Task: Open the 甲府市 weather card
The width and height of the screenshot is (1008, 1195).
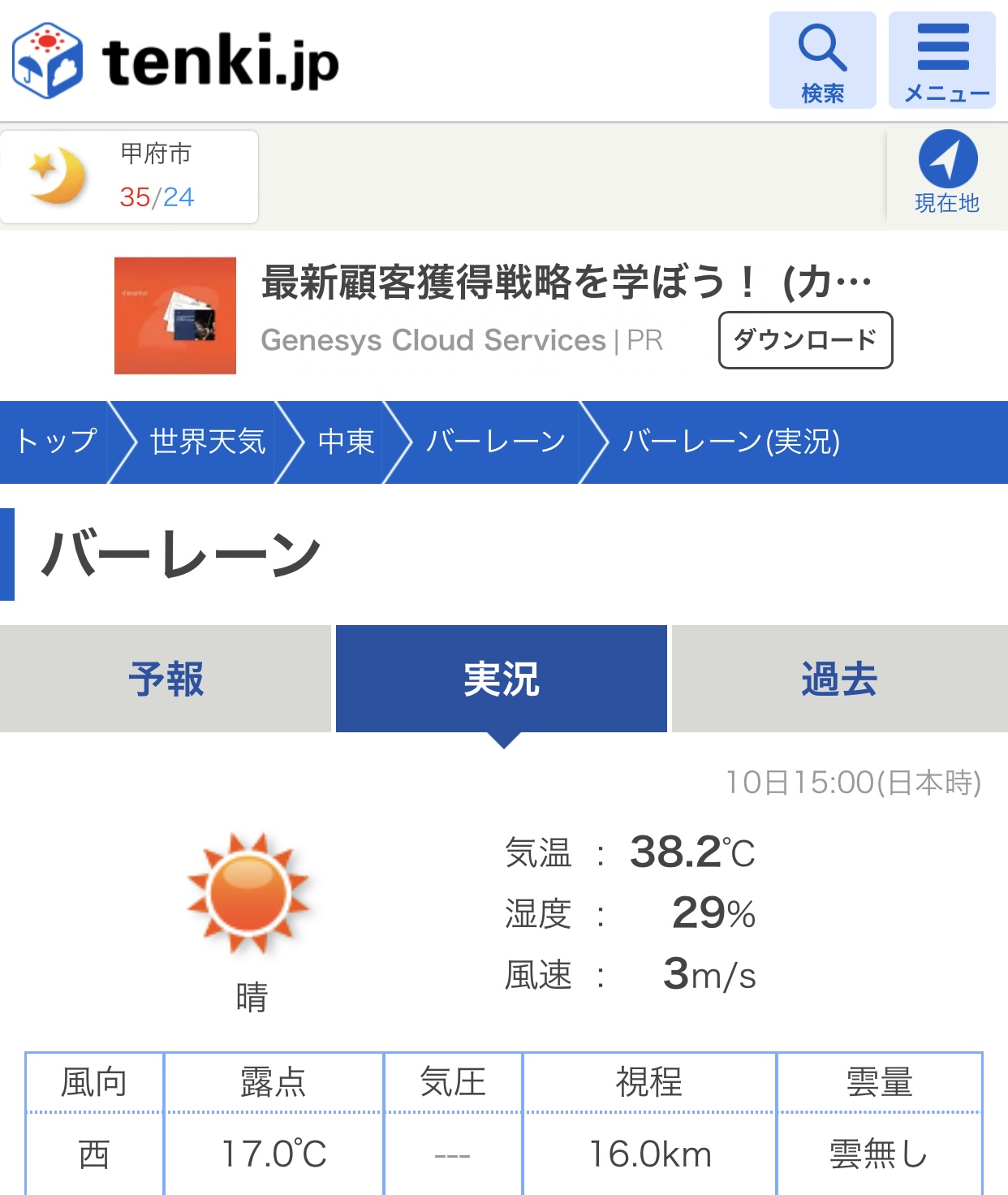Action: [130, 176]
